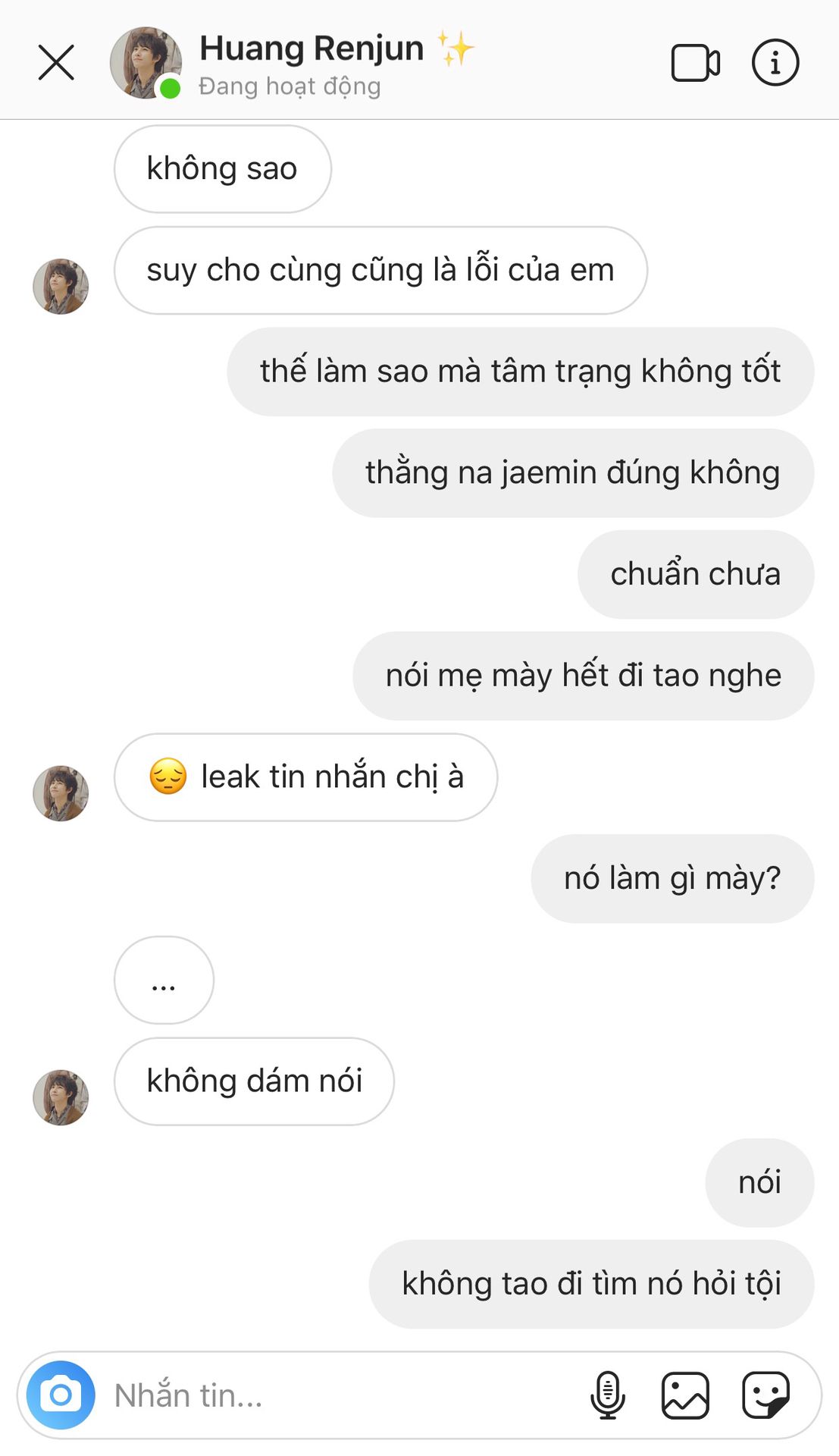Viewport: 839px width, 1456px height.
Task: Open conversation info details
Action: [775, 62]
